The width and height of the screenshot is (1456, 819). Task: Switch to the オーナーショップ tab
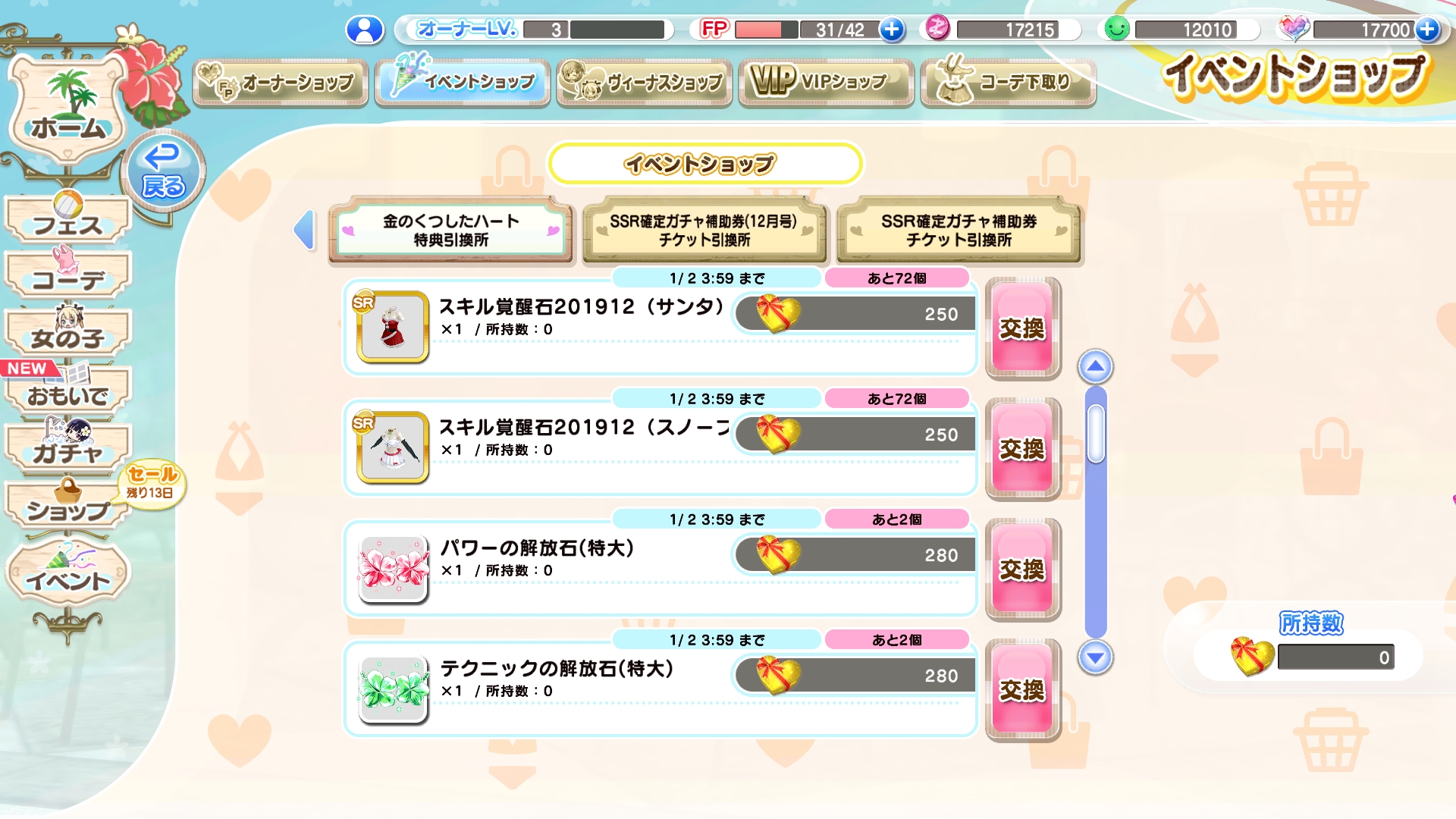281,82
